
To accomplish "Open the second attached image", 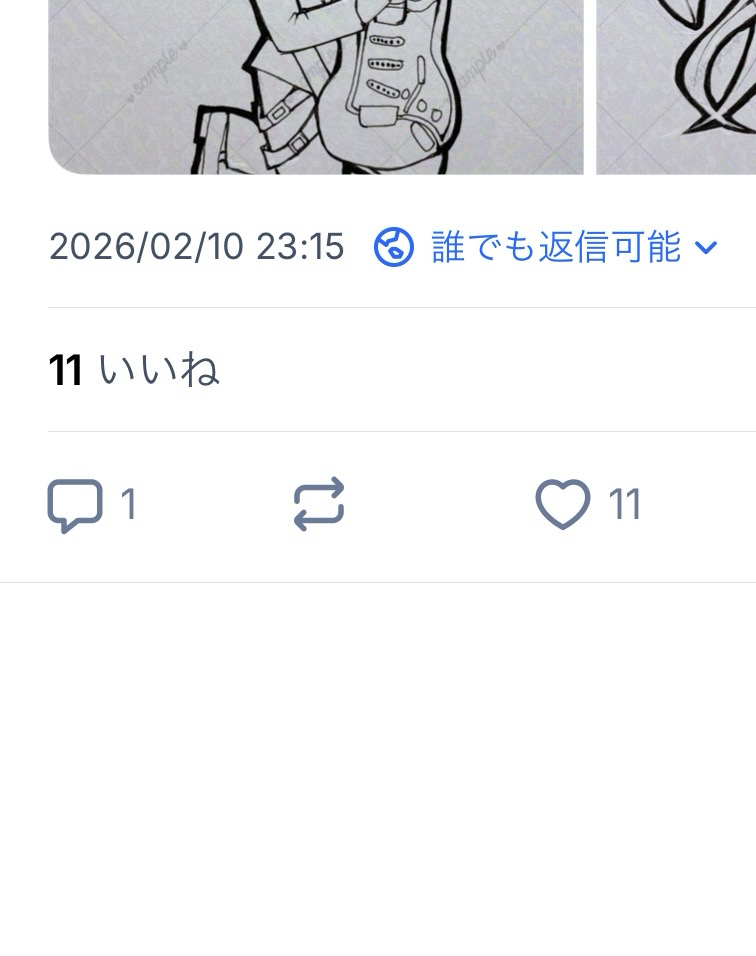I will pyautogui.click(x=676, y=85).
